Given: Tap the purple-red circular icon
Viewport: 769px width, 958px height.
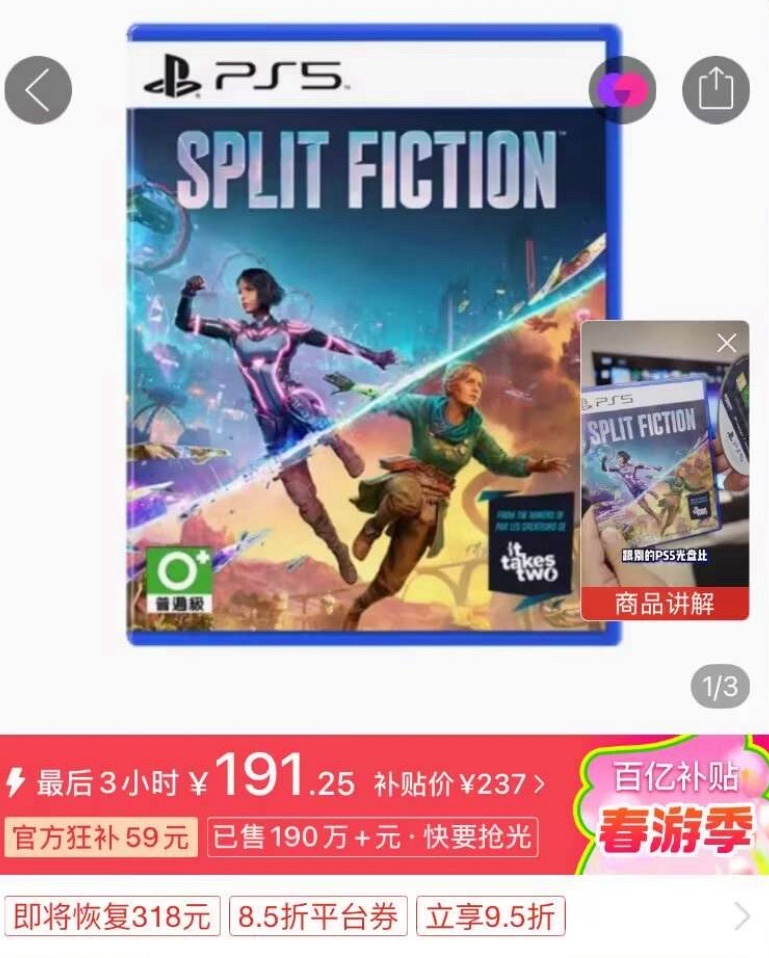Looking at the screenshot, I should pyautogui.click(x=622, y=90).
